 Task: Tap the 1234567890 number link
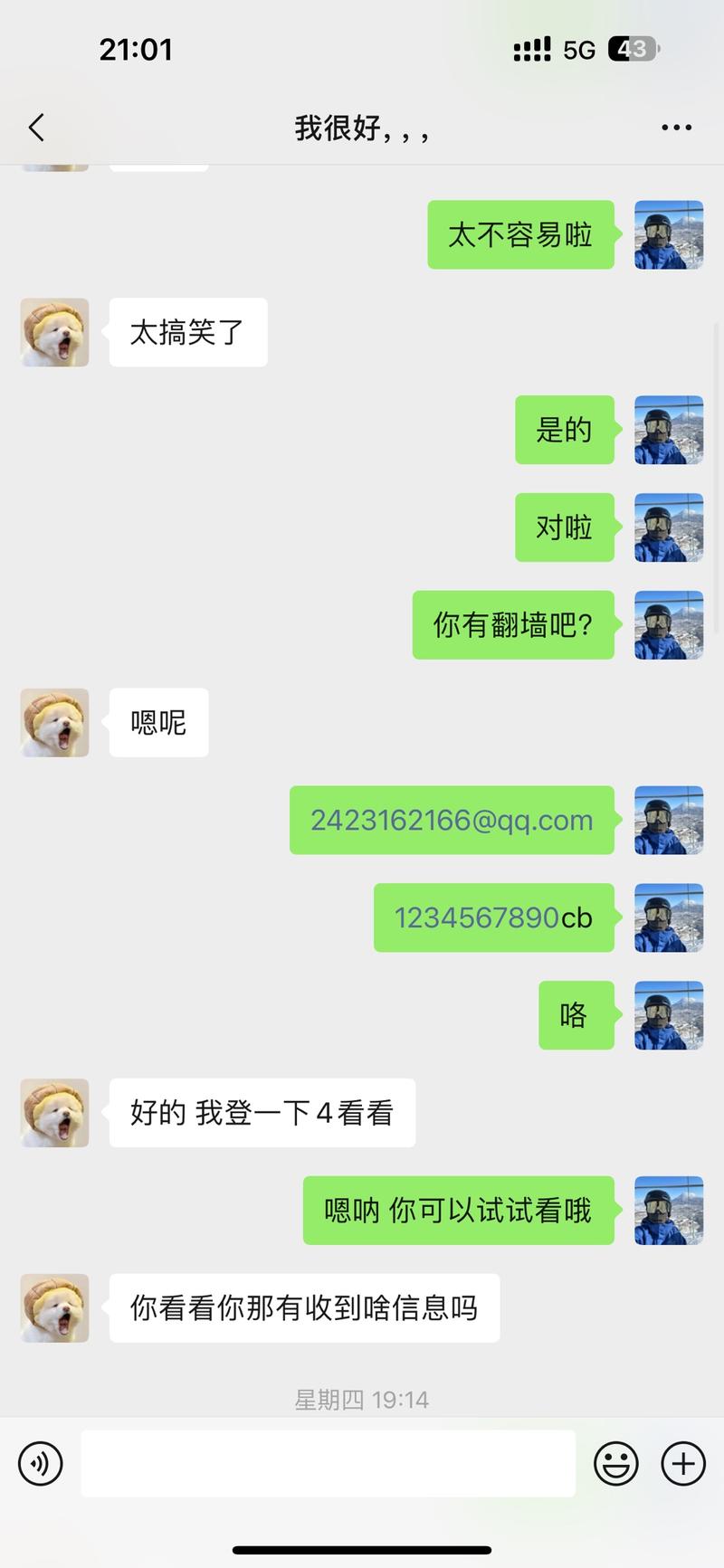[477, 917]
